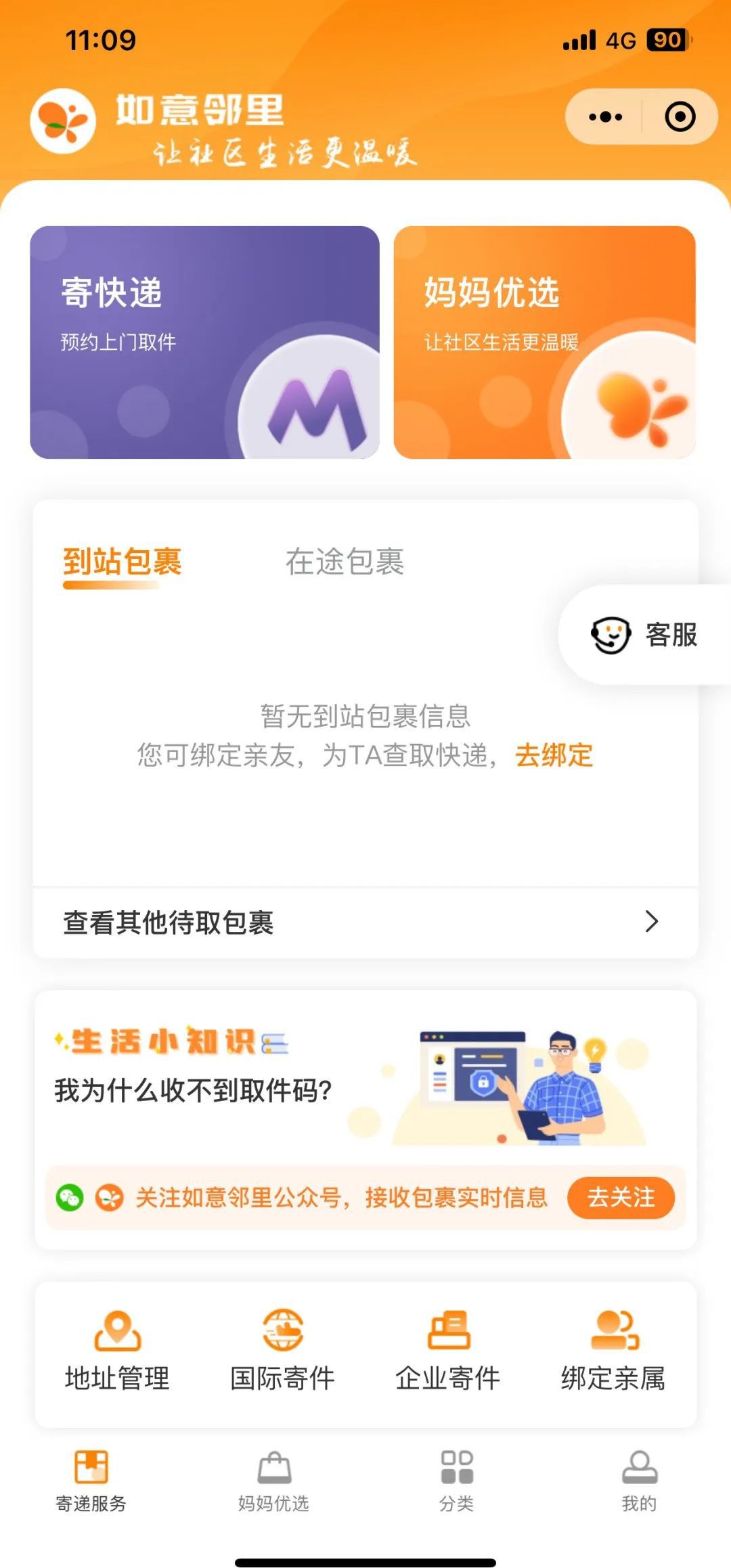Tap the 去关注 button
The image size is (731, 1568).
tap(621, 1197)
